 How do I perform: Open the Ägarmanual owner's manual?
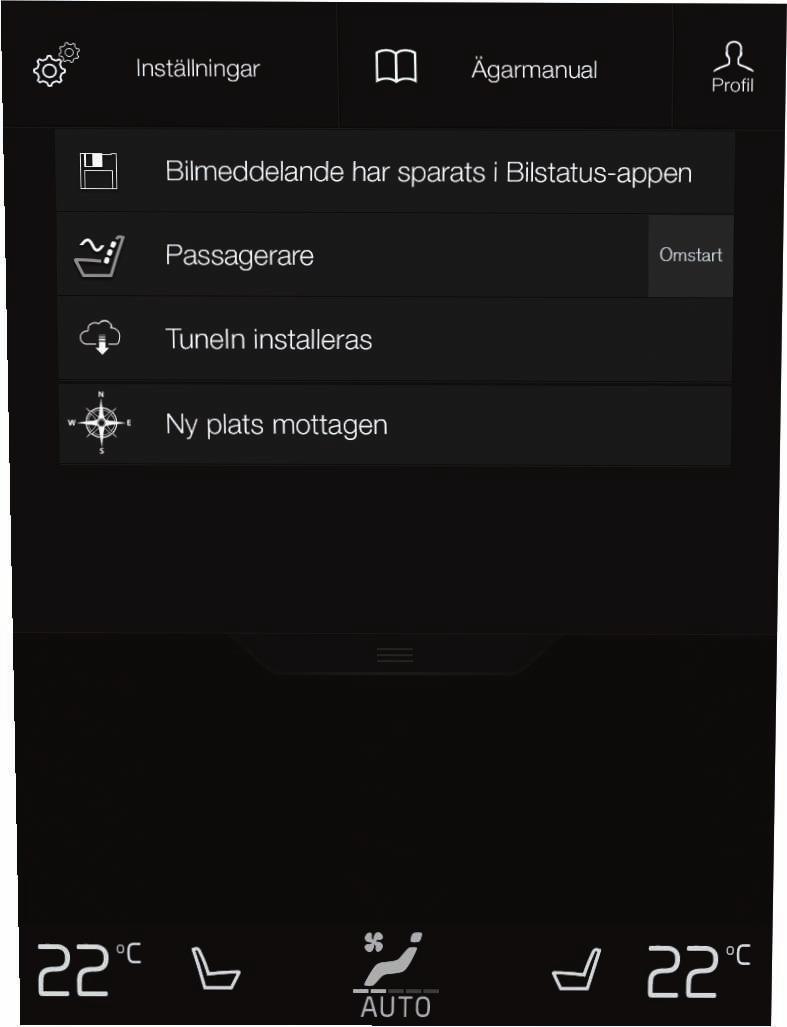(x=495, y=69)
